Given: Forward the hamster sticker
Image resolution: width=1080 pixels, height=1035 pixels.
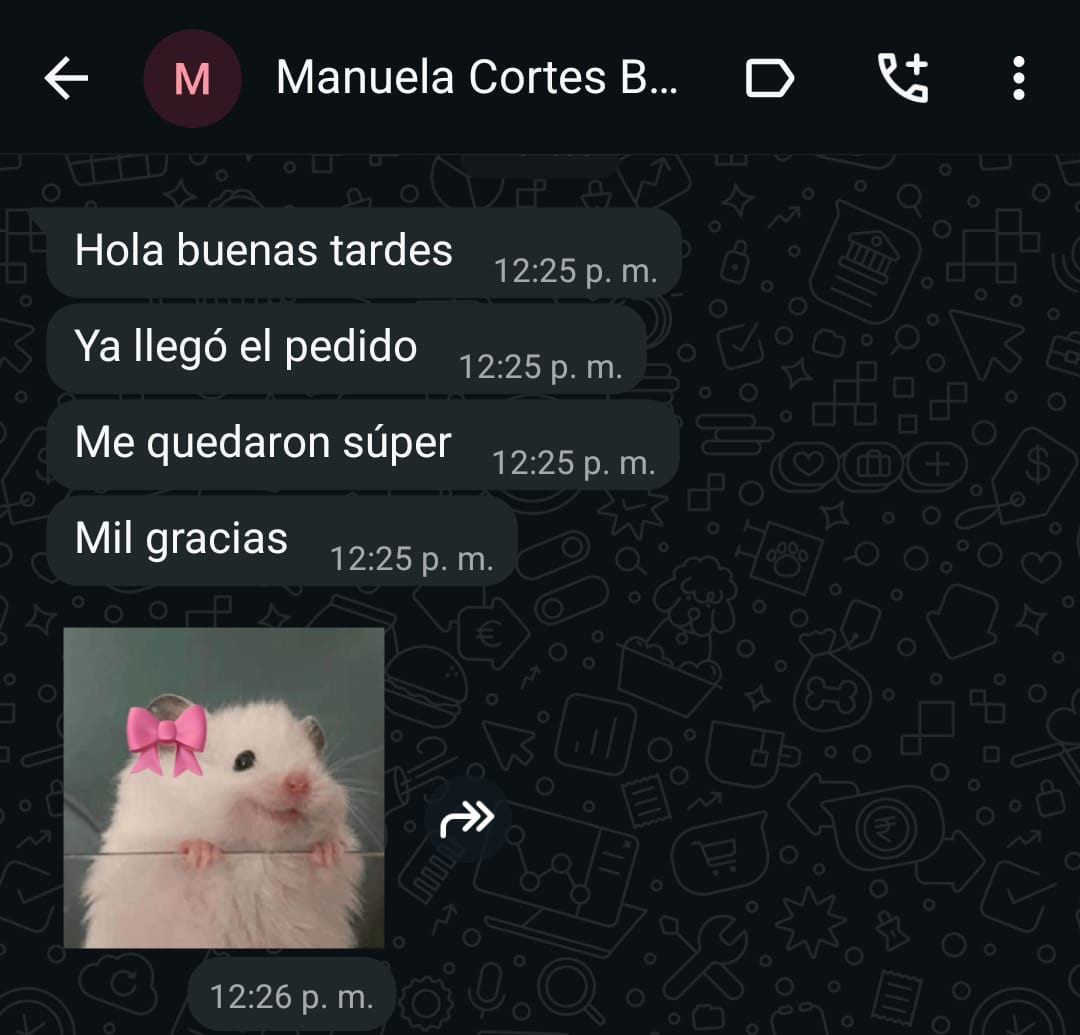Looking at the screenshot, I should point(467,819).
